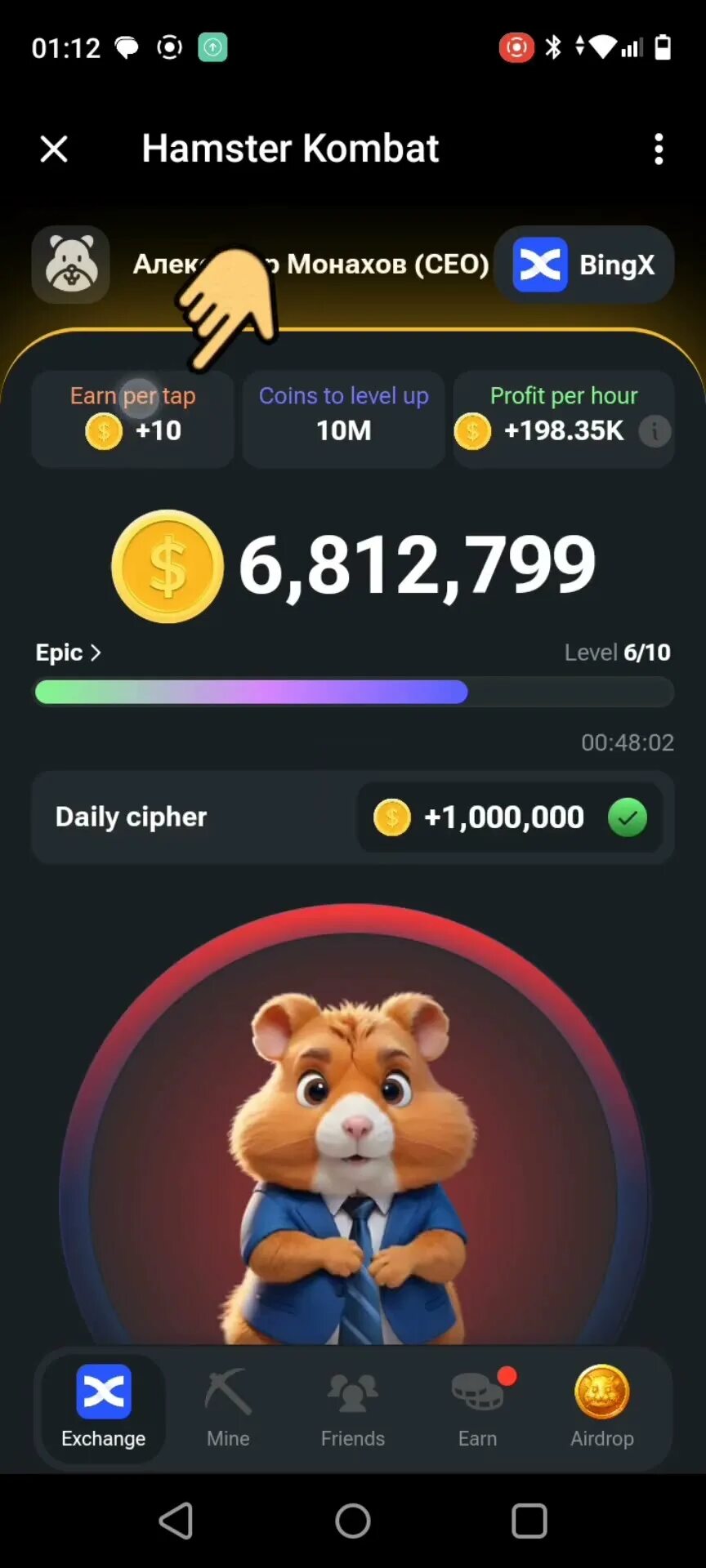Close the Hamster Kombat mini app
The height and width of the screenshot is (1568, 706).
[x=54, y=149]
